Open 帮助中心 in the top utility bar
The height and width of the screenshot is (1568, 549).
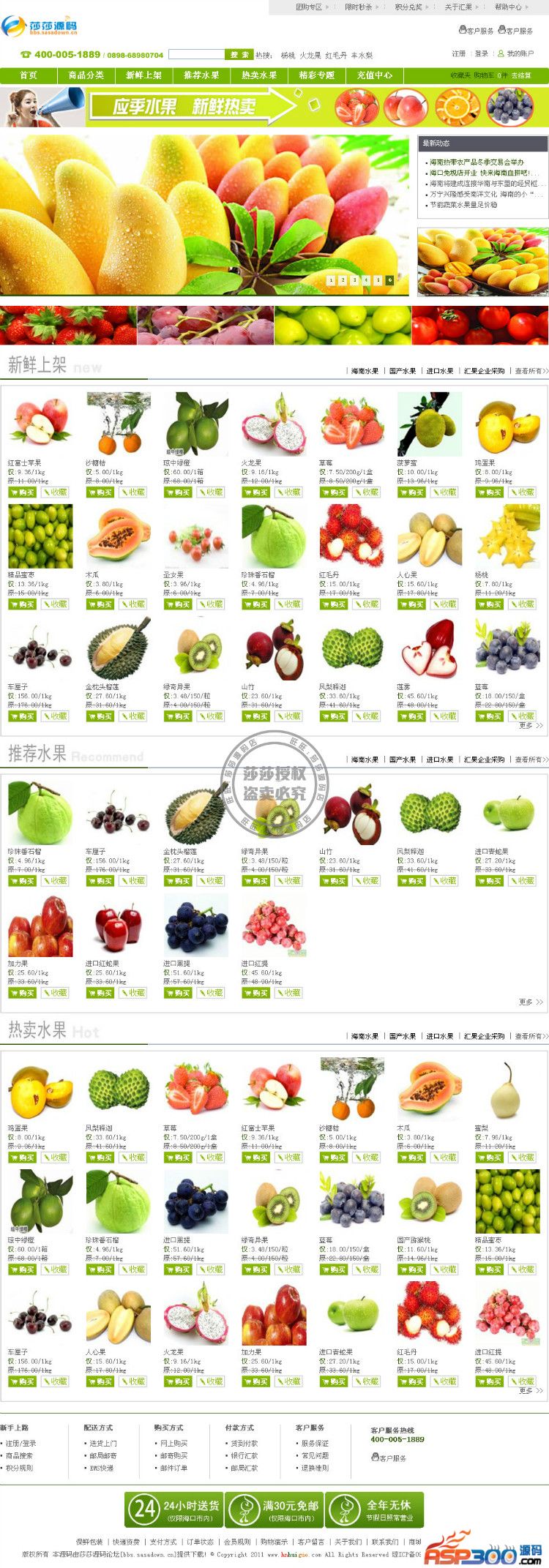[508, 7]
